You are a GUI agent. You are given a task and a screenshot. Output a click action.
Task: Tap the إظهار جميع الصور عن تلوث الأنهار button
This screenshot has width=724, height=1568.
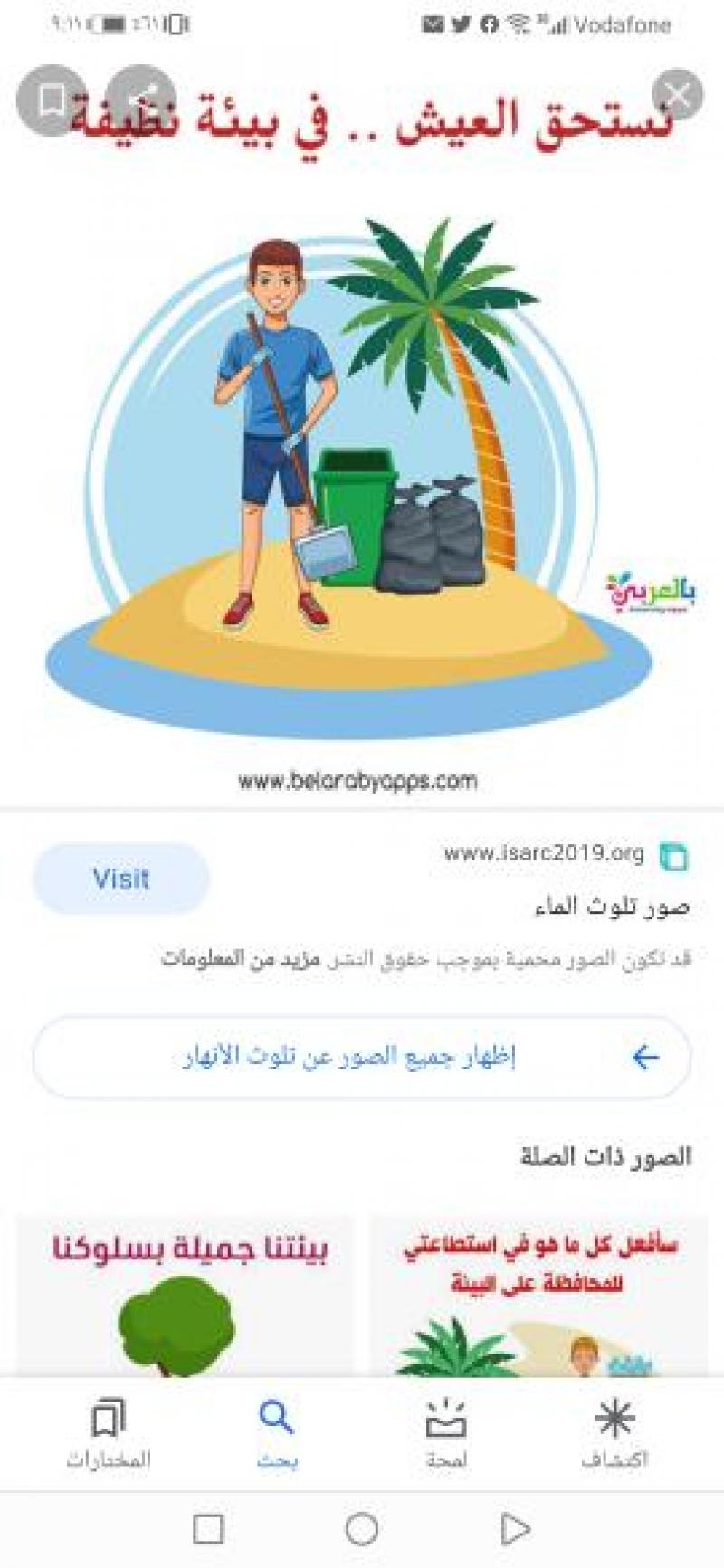(361, 1057)
